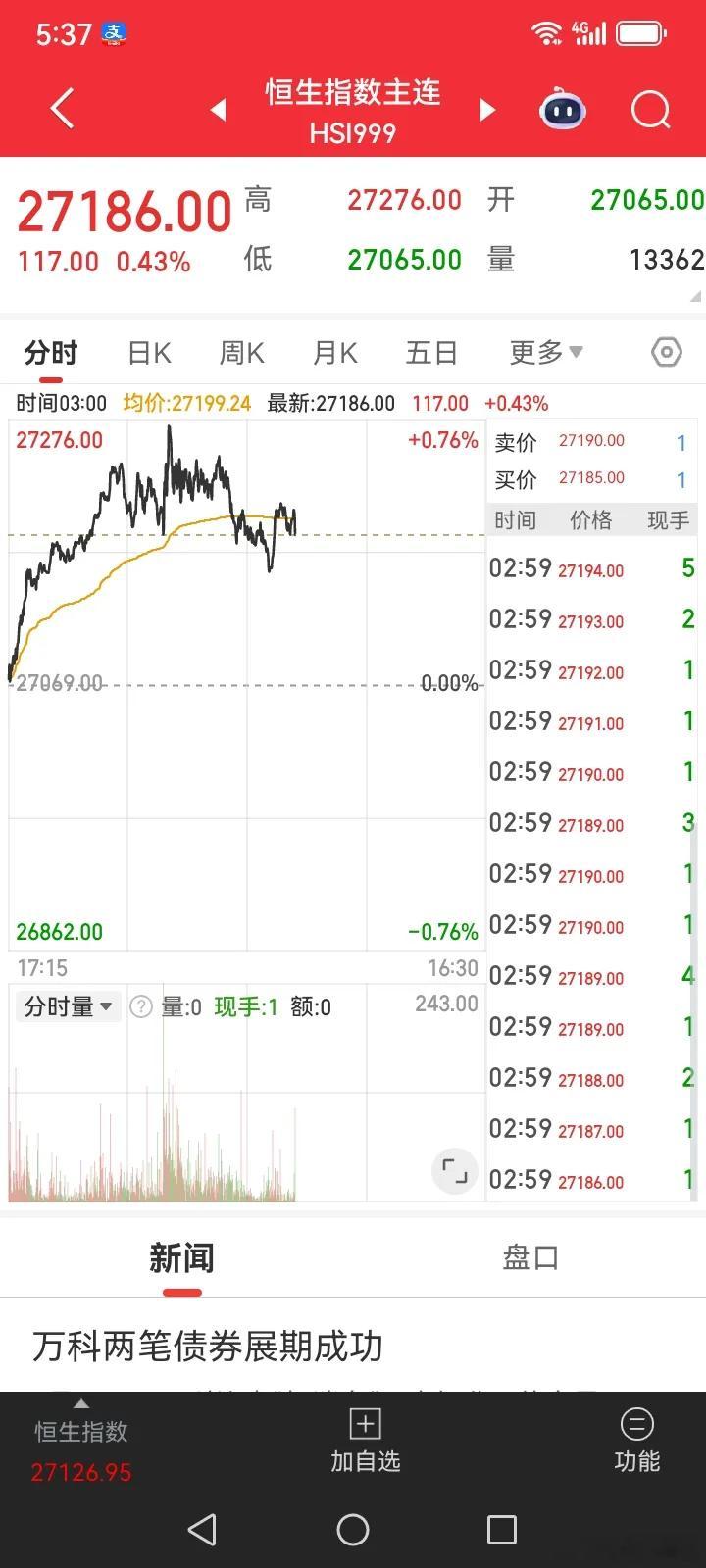This screenshot has height=1568, width=706.
Task: Expand the chart with the fullscreen icon
Action: tap(453, 1170)
